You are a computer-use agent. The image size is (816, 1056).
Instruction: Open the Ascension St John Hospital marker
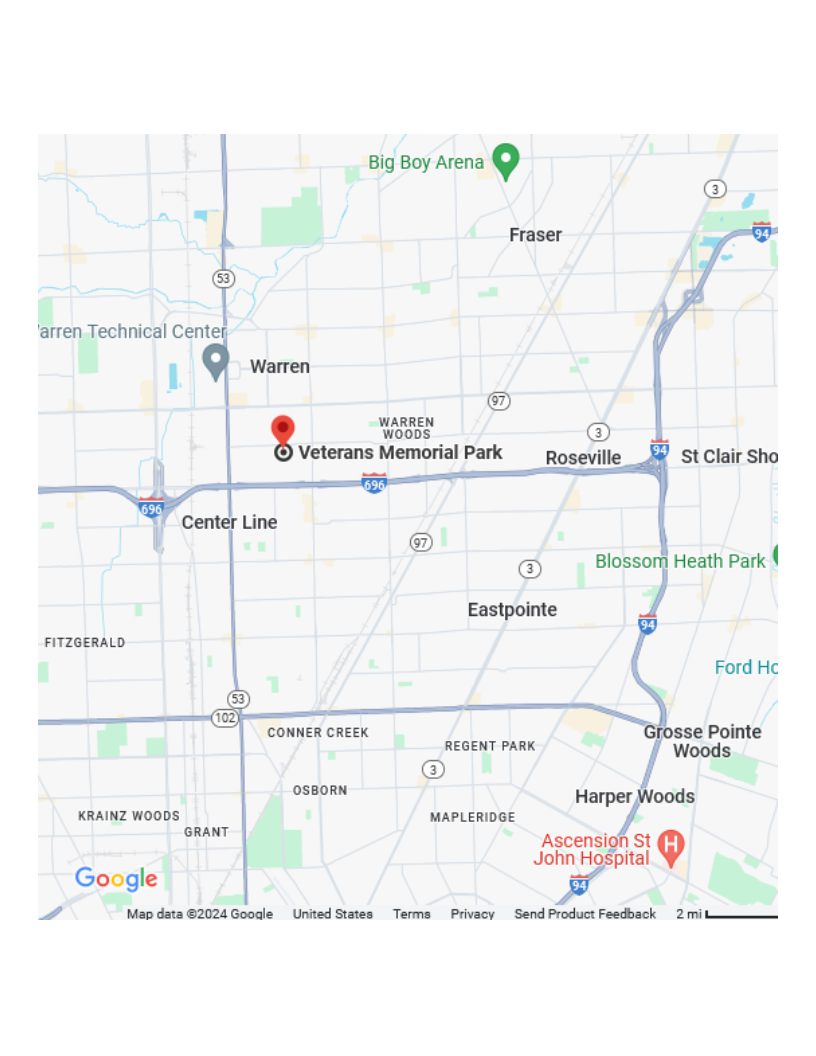point(672,849)
